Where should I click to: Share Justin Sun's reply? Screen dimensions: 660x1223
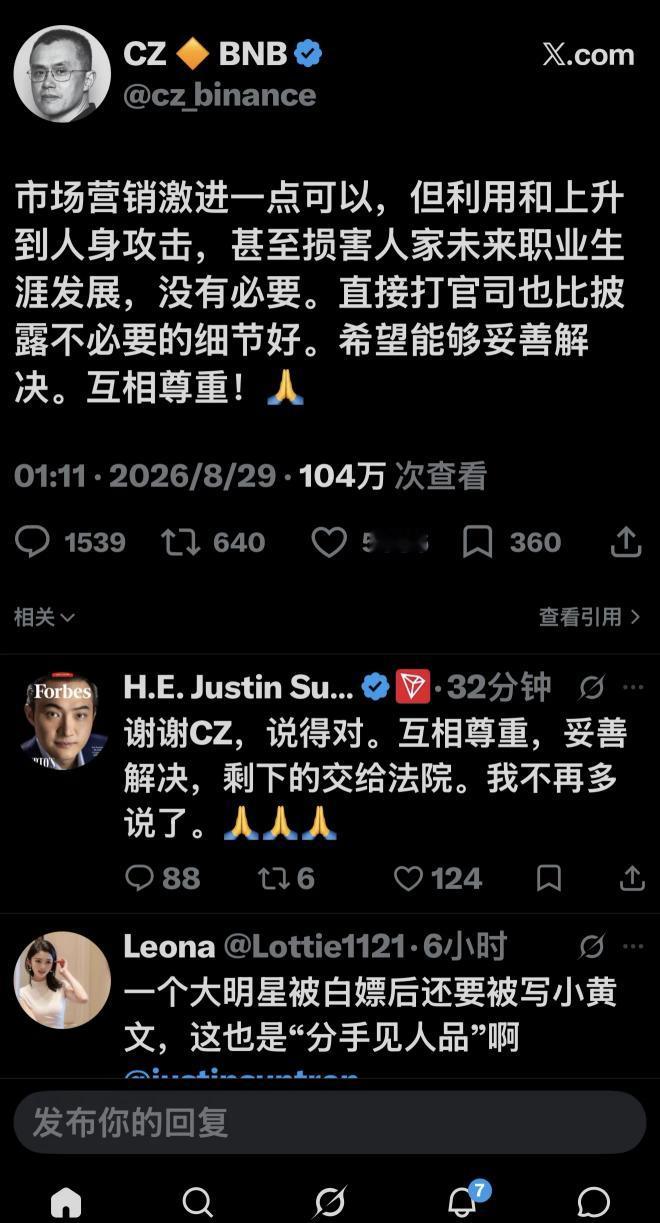click(x=632, y=878)
